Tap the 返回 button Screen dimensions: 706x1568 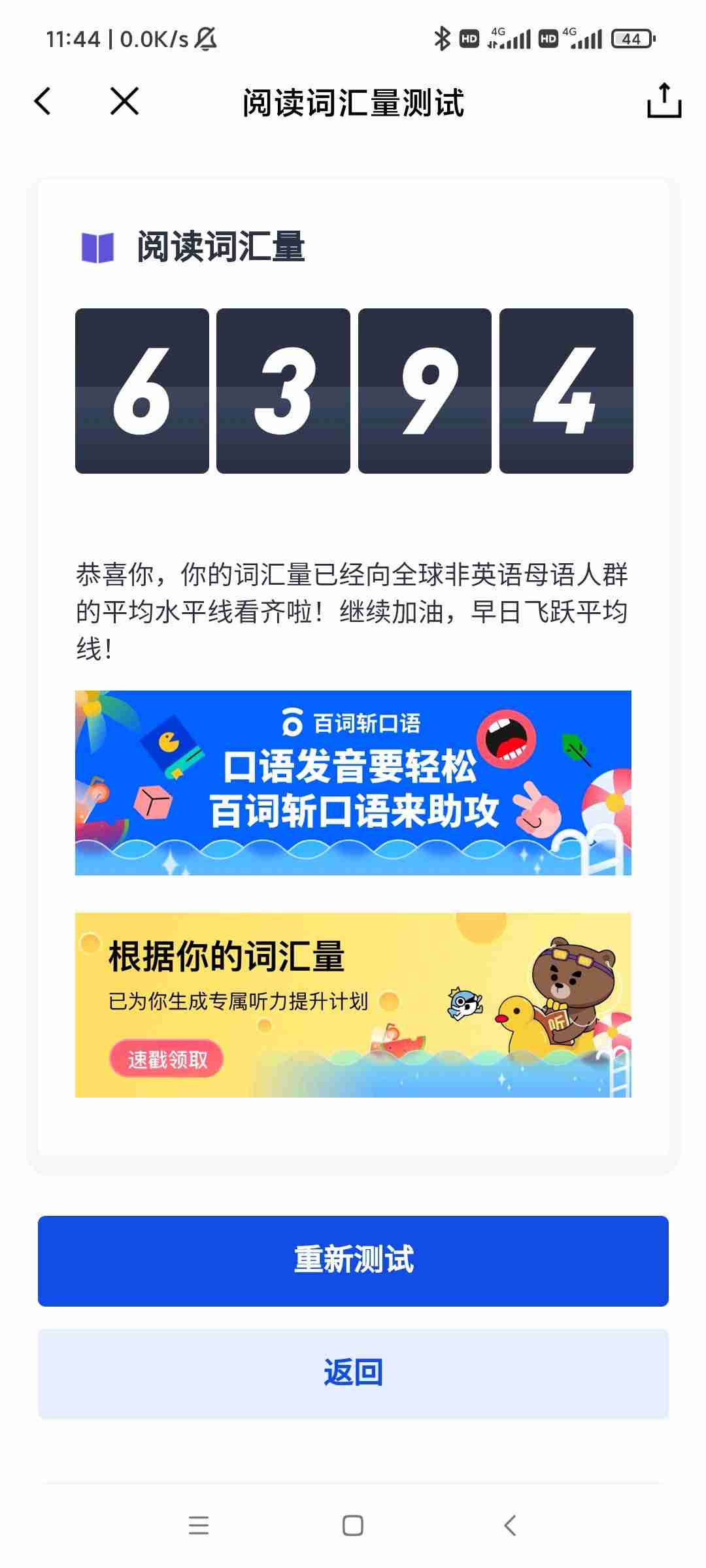click(x=353, y=1374)
